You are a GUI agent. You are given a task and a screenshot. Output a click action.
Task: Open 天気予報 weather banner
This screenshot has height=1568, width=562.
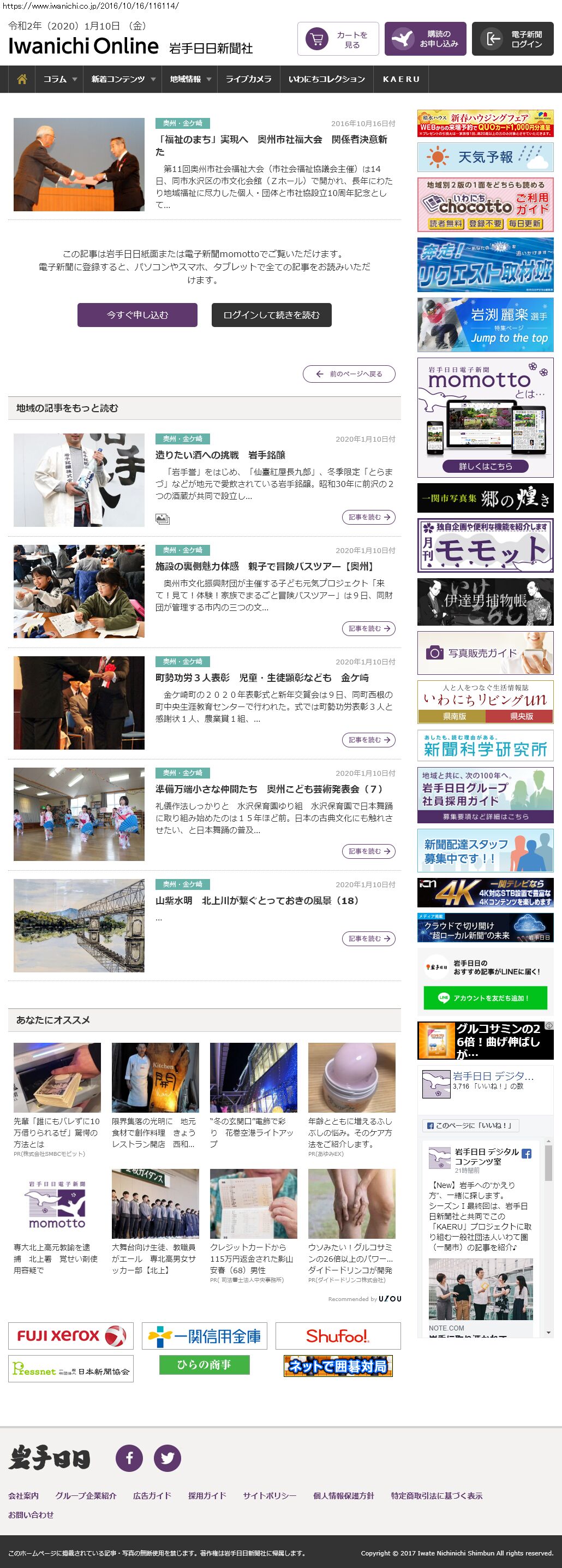485,157
